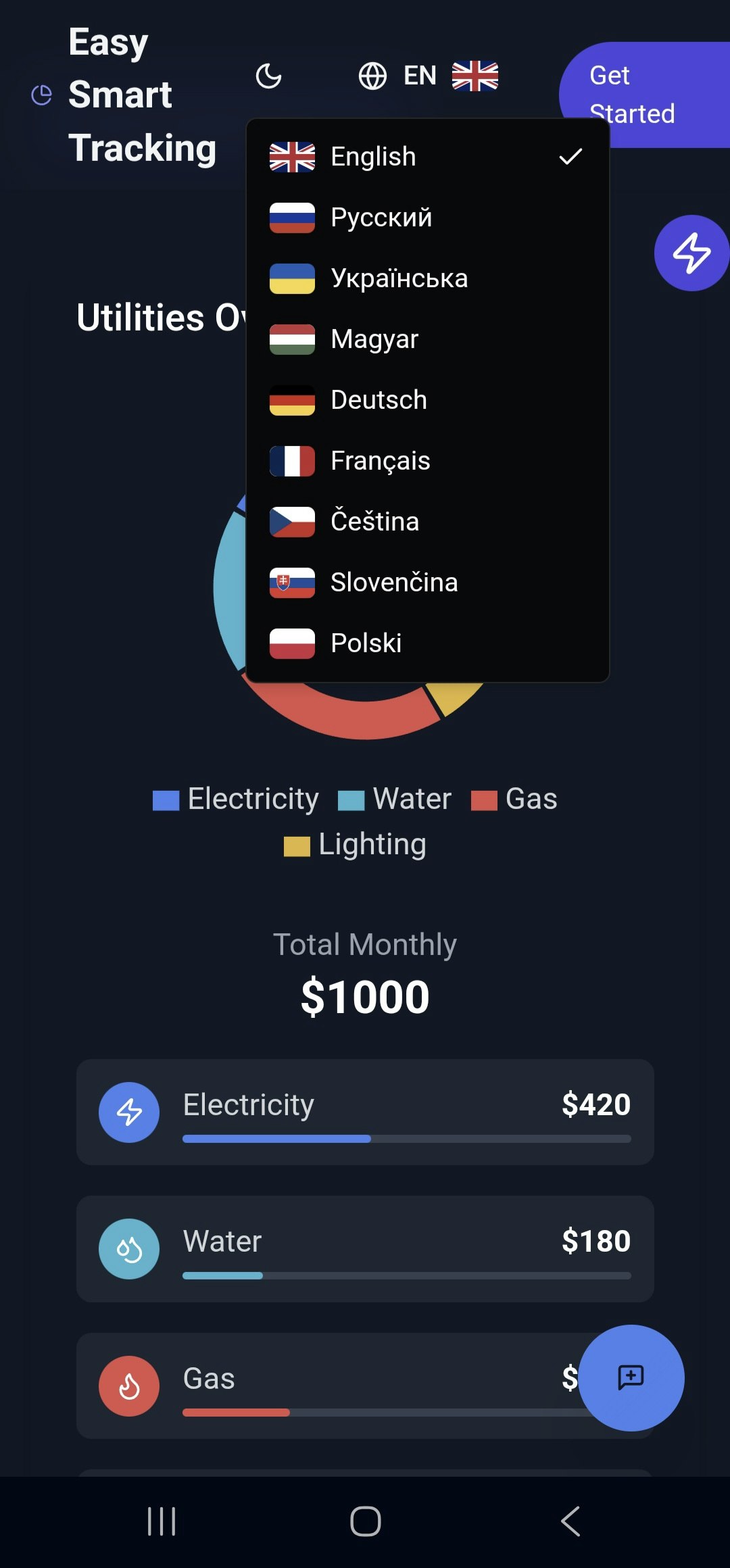Toggle Lighting series in the chart legend
Screen dimensions: 730x1568
[355, 844]
